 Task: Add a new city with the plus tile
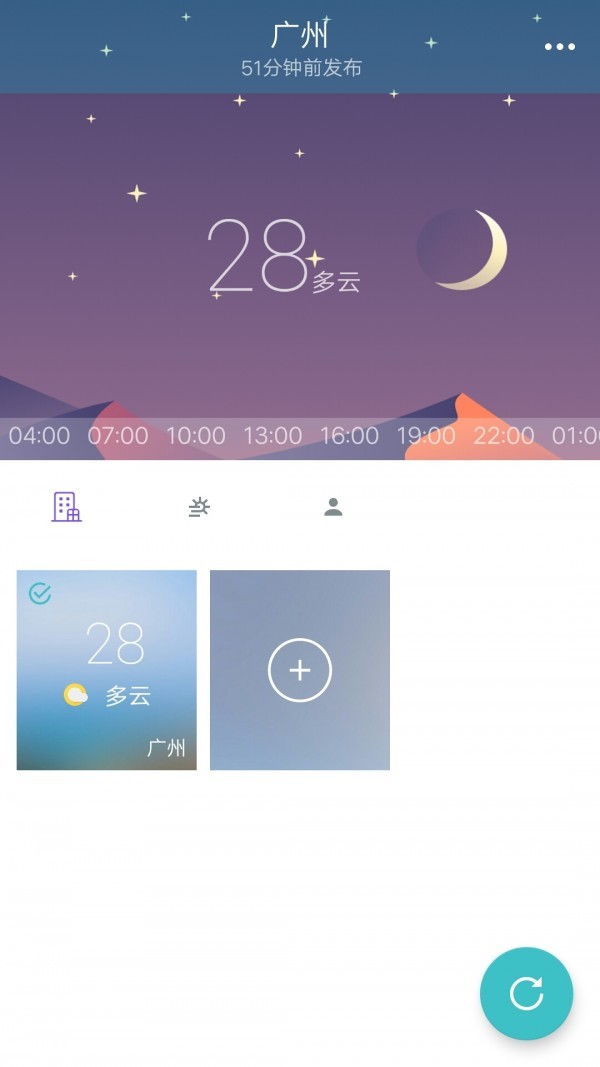pos(300,670)
